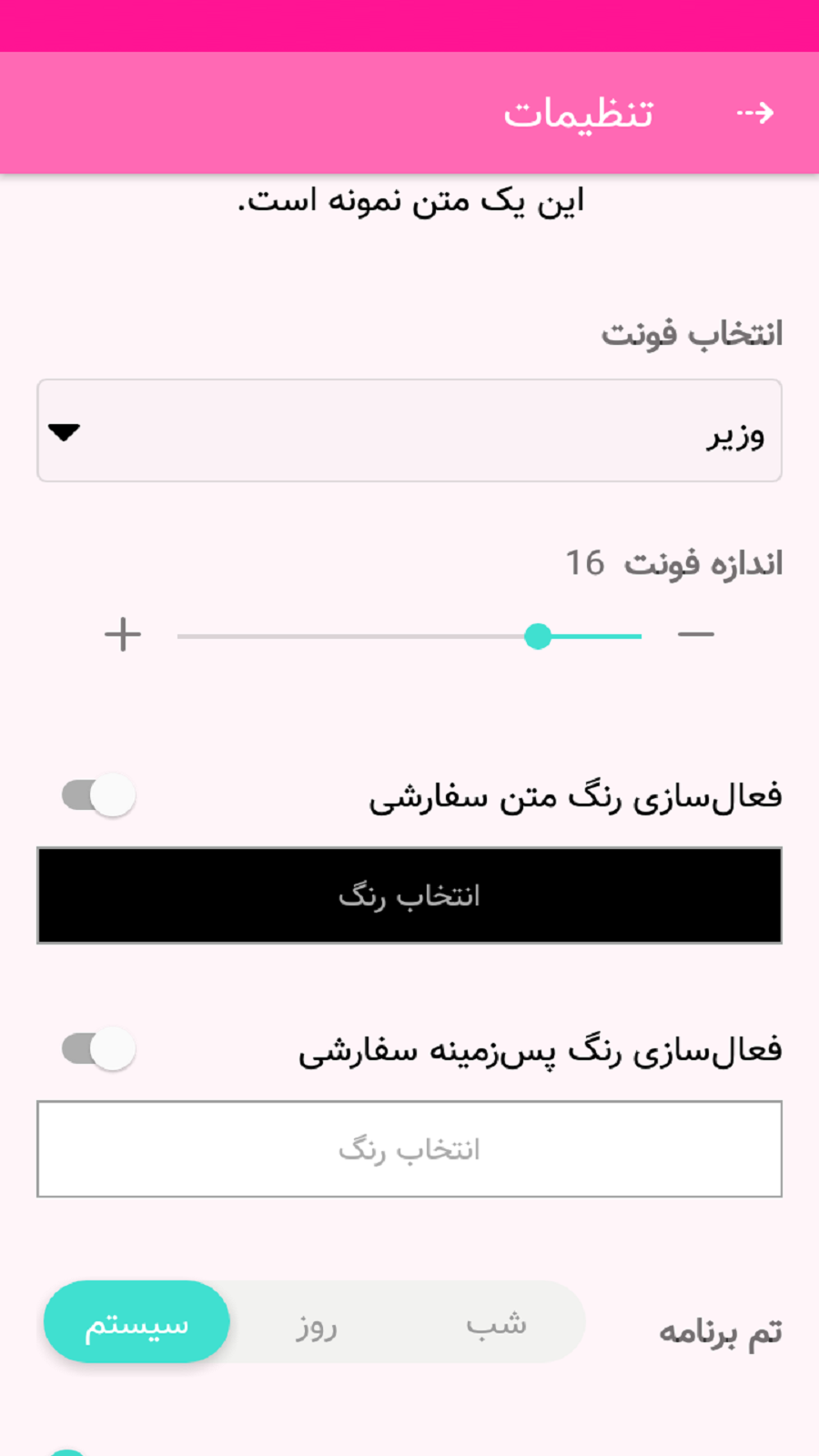Viewport: 819px width, 1456px height.
Task: Decrease font size with the minus button
Action: coord(696,634)
